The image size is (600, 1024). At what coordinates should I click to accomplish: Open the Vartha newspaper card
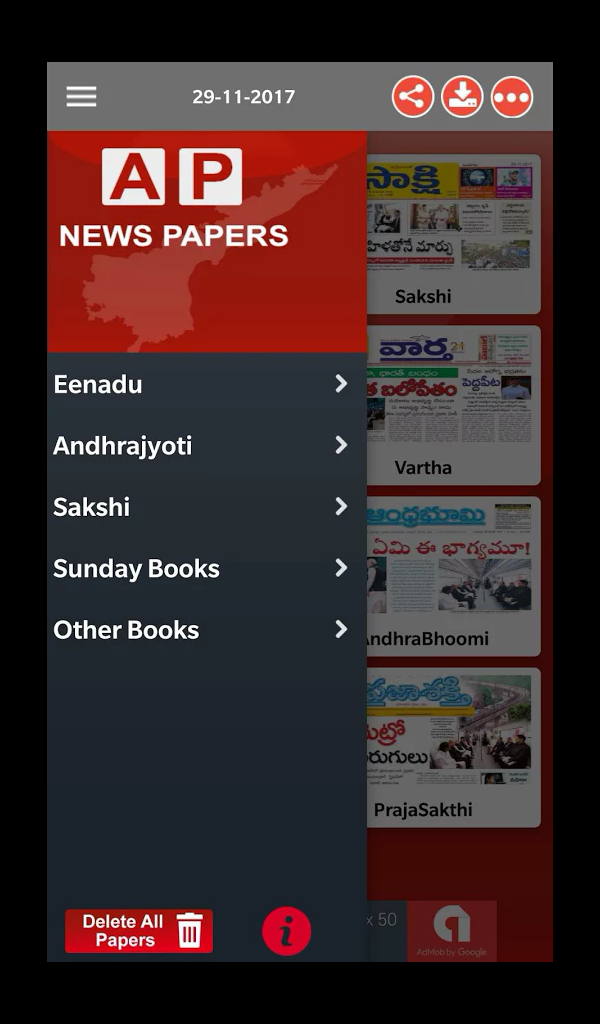pos(453,406)
